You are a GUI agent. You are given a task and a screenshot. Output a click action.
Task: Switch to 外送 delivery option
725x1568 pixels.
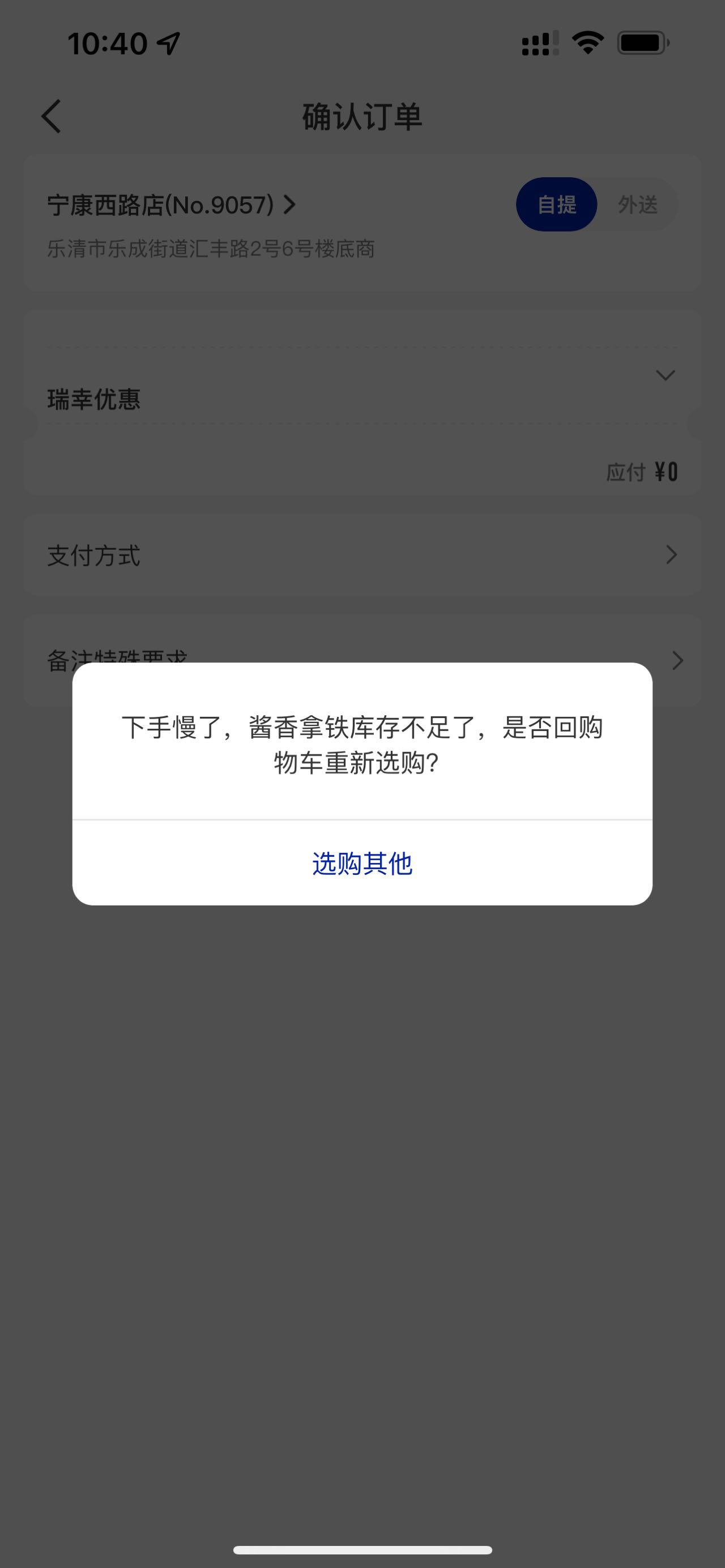pyautogui.click(x=637, y=204)
